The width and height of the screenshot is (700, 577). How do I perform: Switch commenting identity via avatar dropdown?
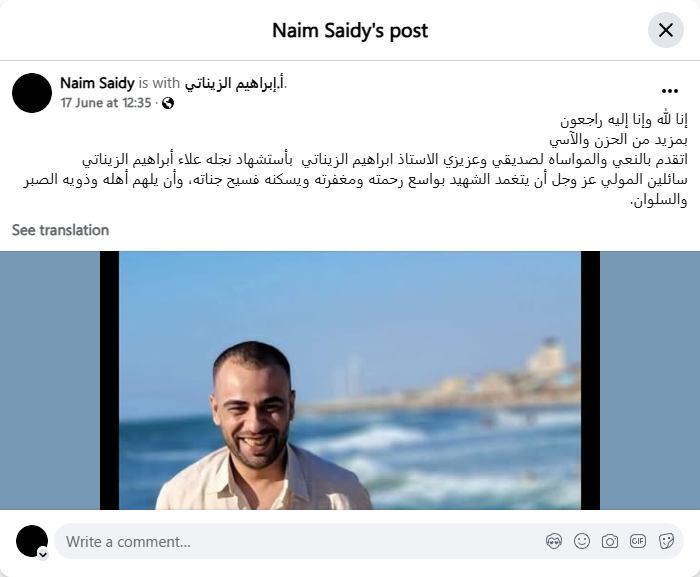click(x=42, y=552)
